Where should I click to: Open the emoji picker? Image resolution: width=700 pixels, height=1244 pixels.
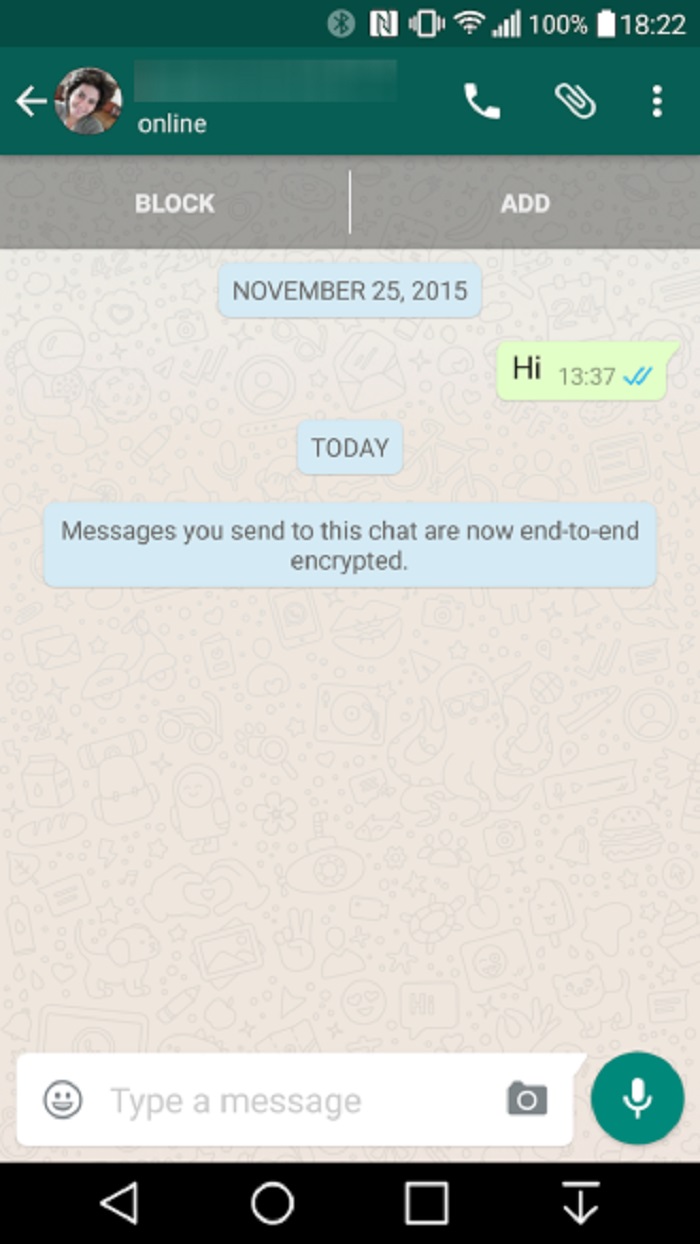(63, 1100)
